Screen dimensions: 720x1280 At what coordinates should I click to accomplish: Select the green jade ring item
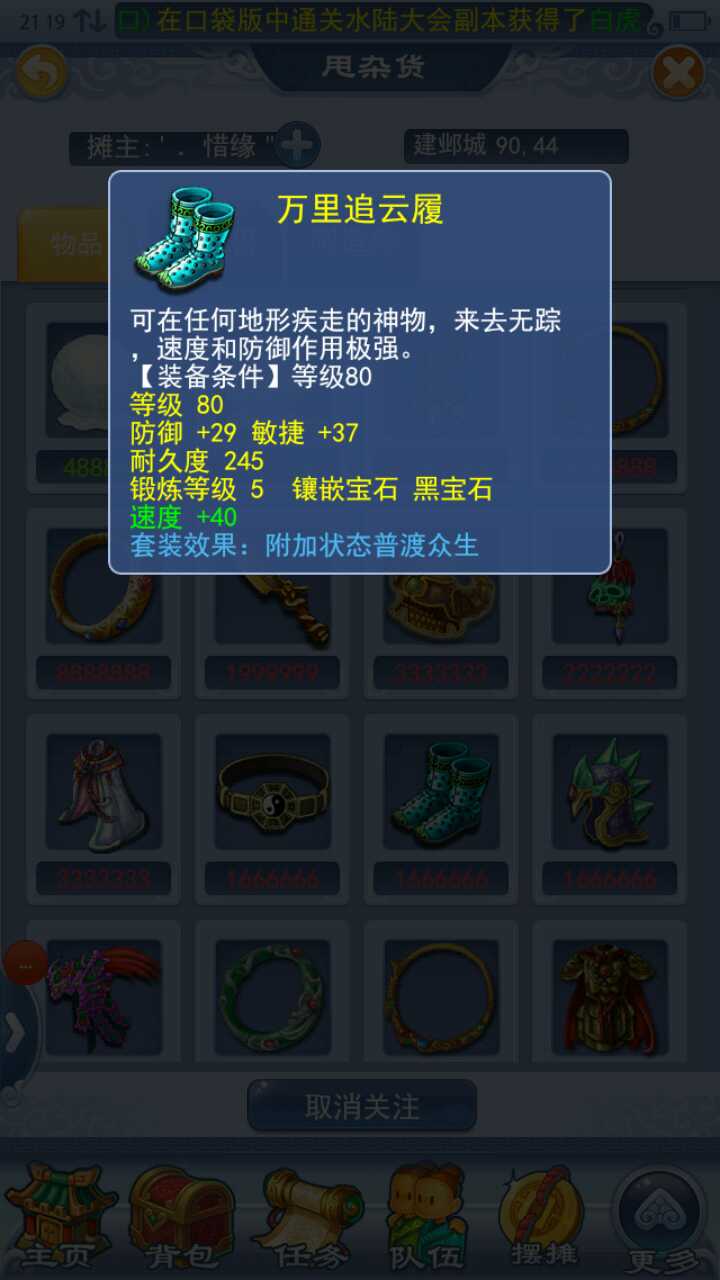(272, 1000)
